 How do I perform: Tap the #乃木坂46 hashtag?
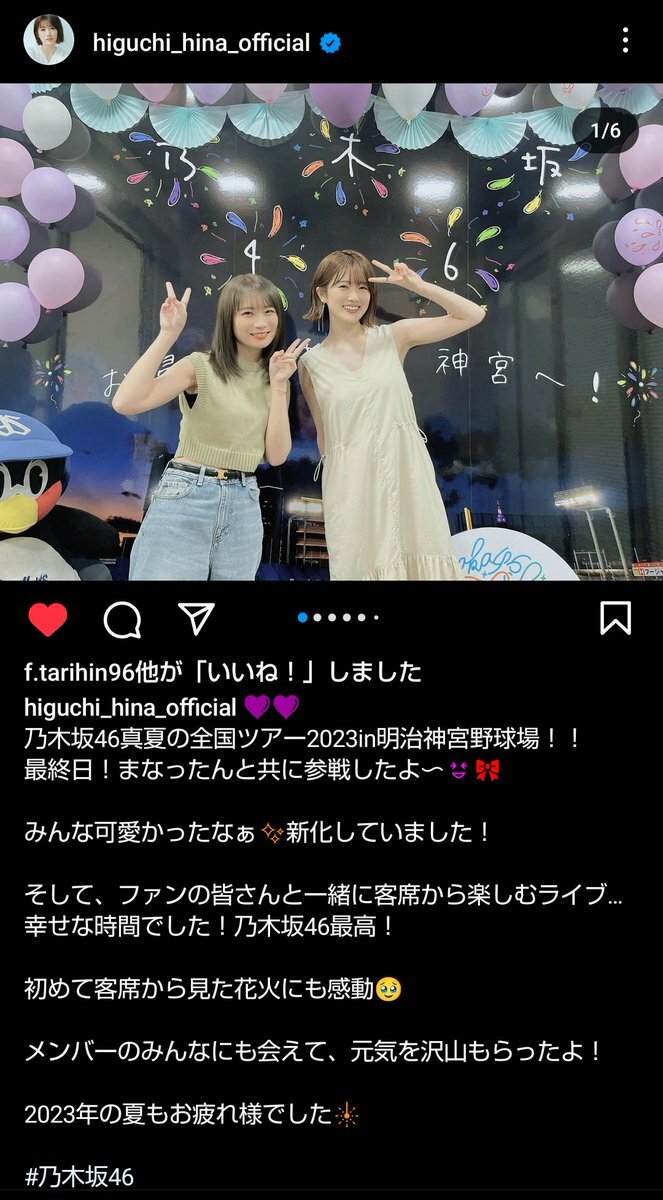pyautogui.click(x=79, y=1176)
